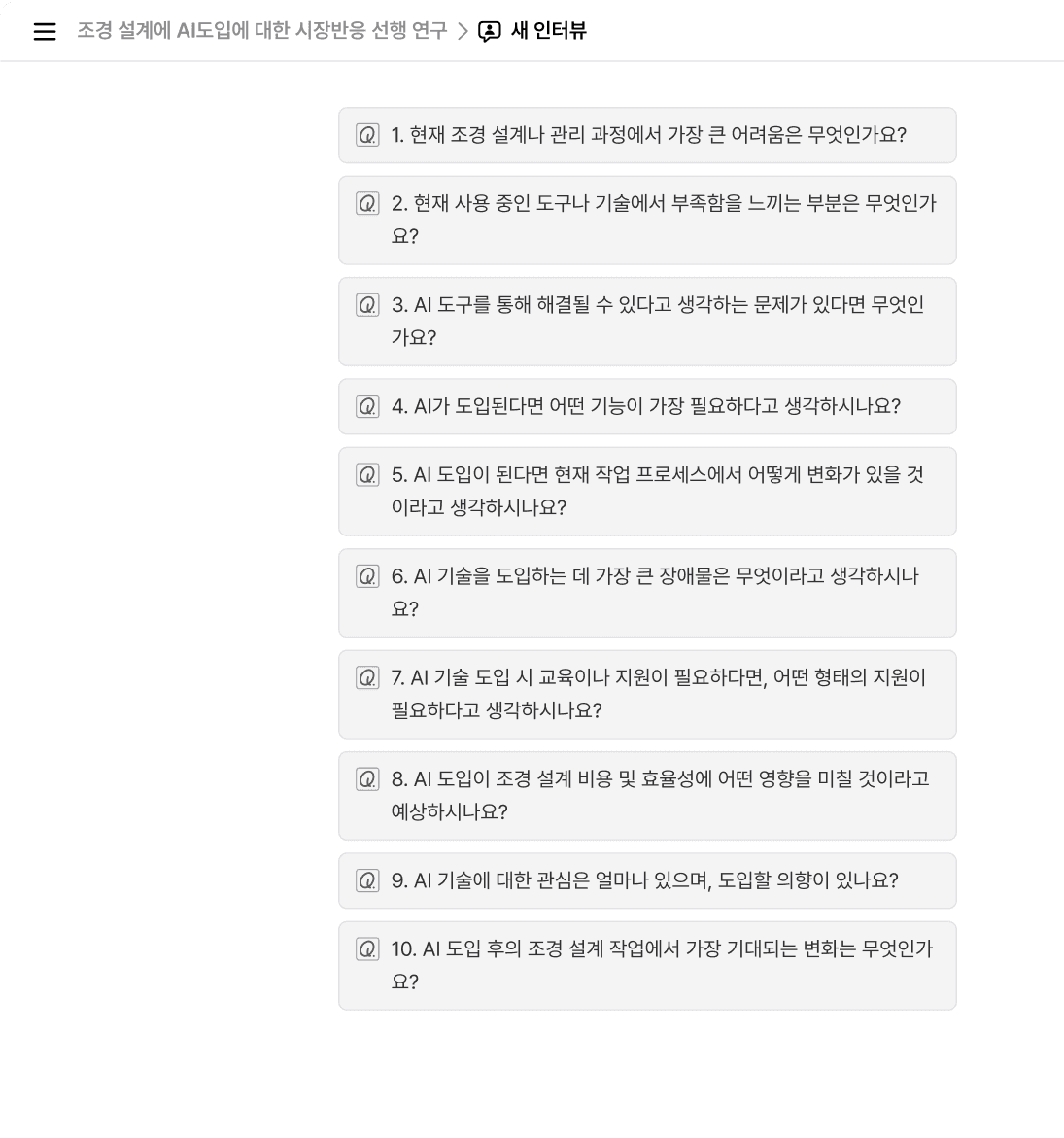Viewport: 1064px width, 1138px height.
Task: Select question 5 about 작업 프로세스 변화
Action: tap(647, 492)
